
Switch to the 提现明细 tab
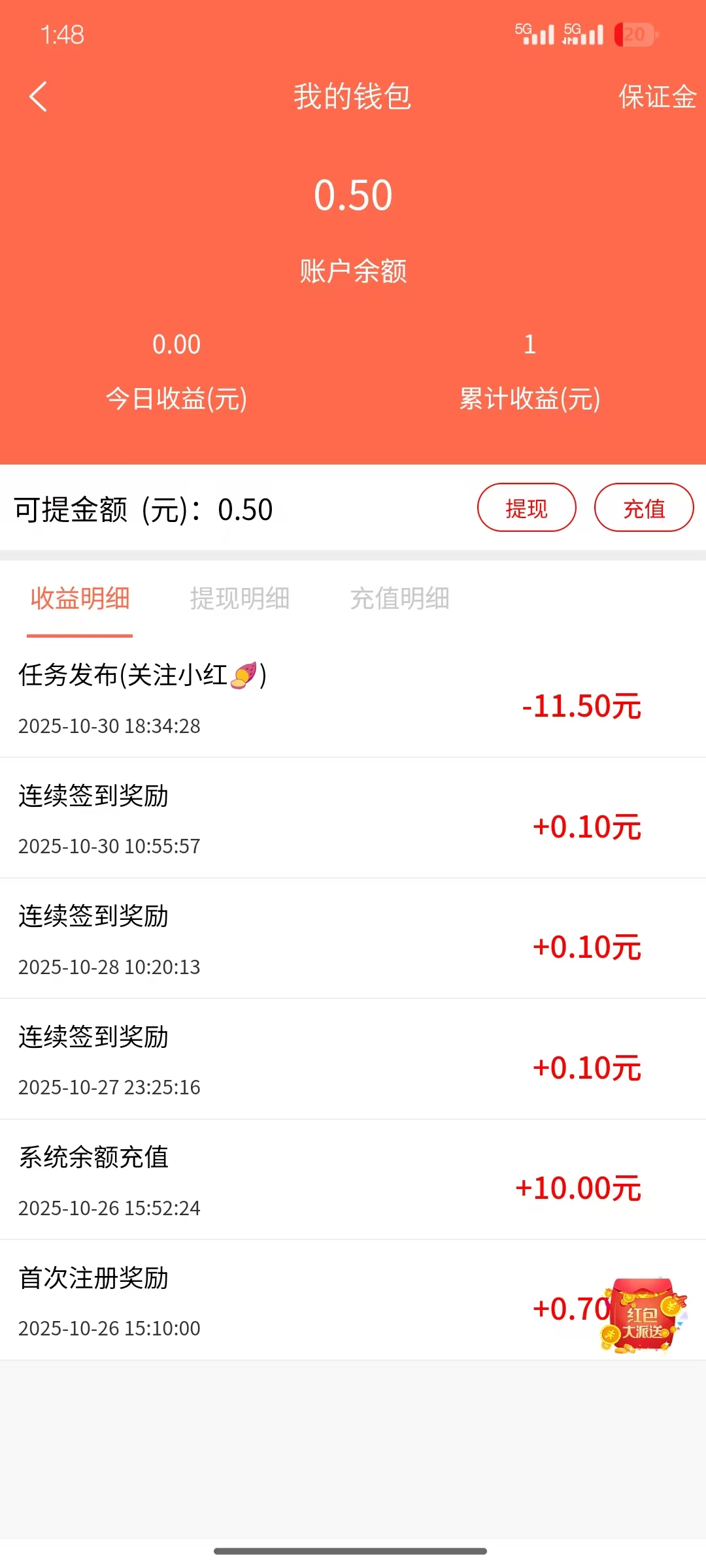(x=240, y=598)
